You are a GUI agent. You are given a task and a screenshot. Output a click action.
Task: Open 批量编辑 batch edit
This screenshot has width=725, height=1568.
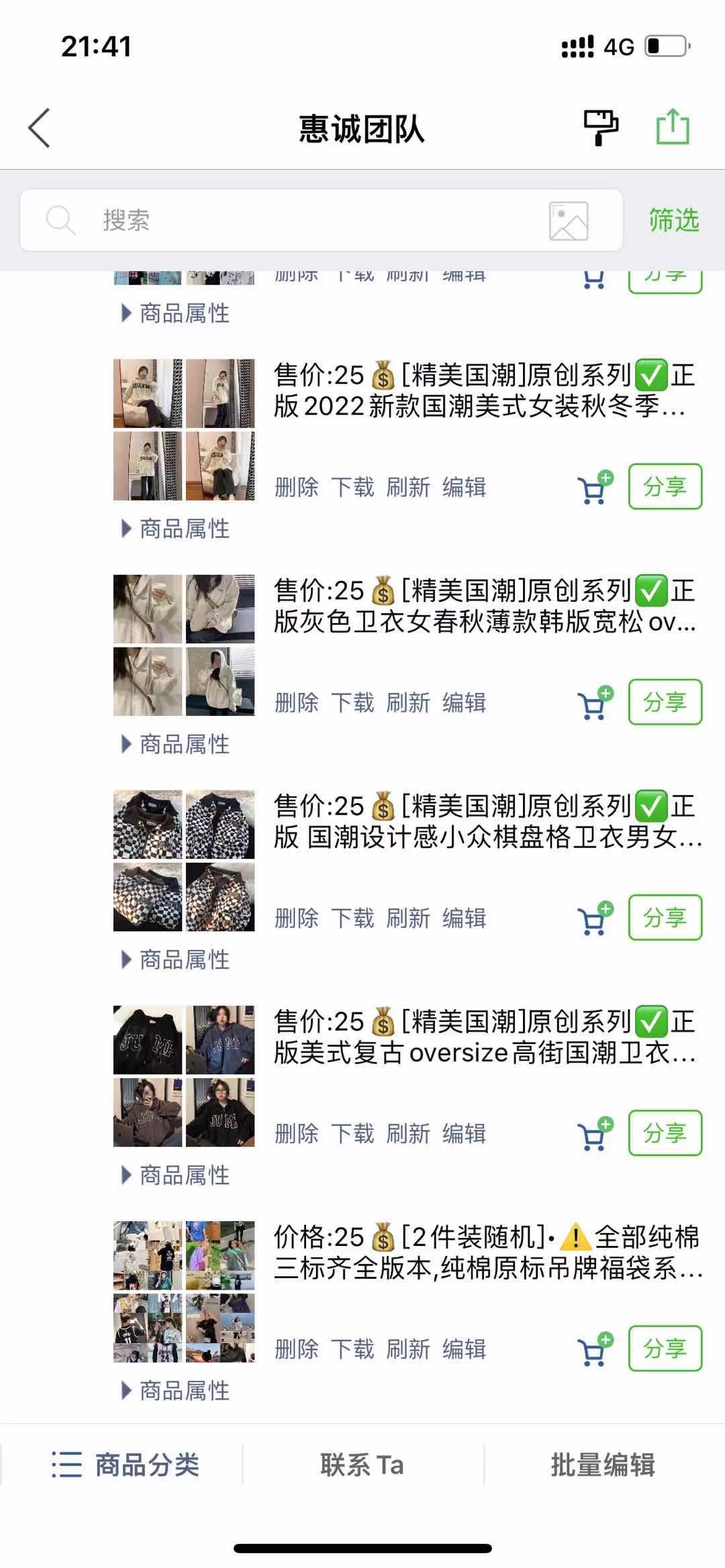click(x=603, y=1464)
